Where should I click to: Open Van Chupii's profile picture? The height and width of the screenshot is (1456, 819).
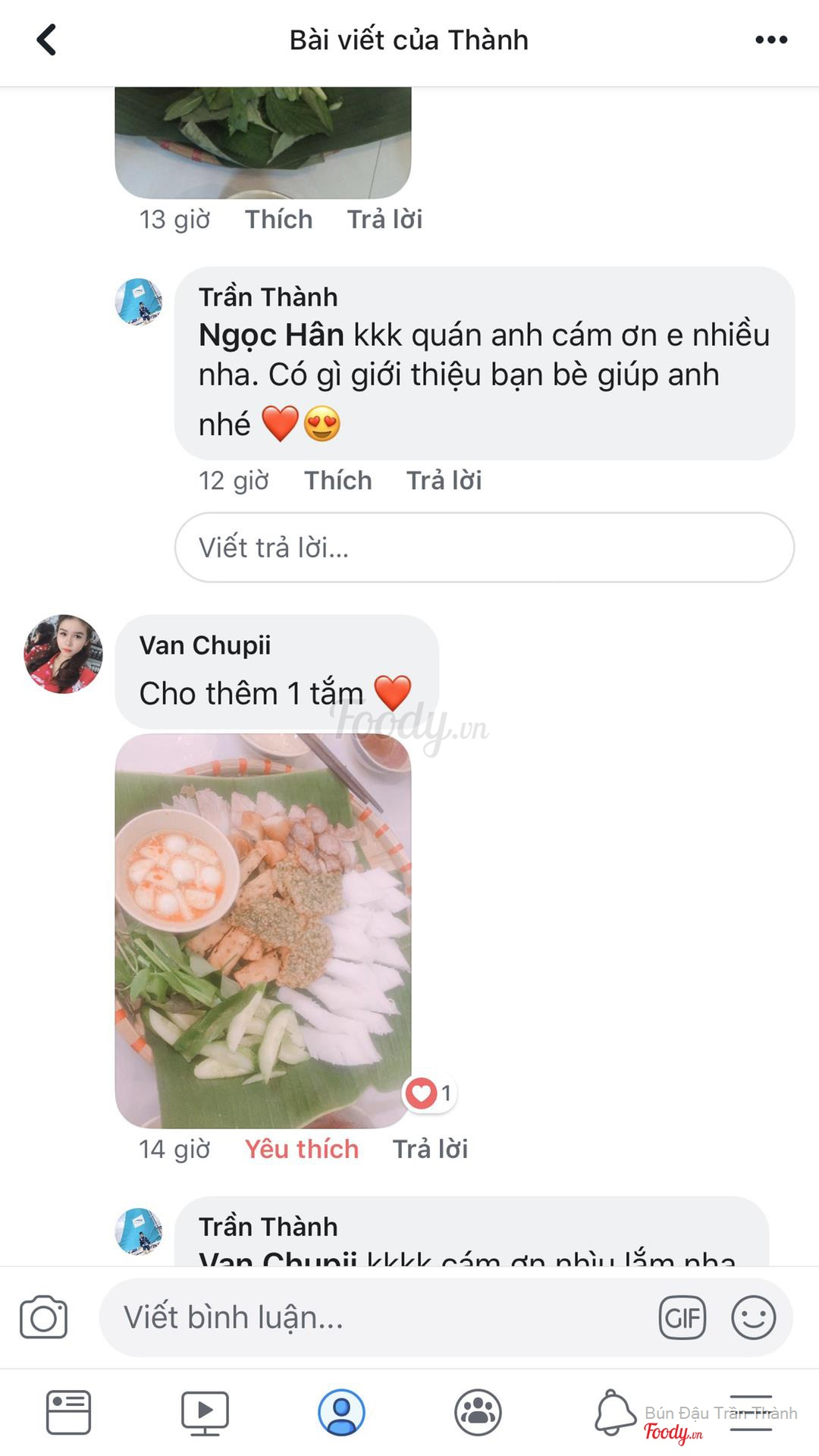click(63, 654)
